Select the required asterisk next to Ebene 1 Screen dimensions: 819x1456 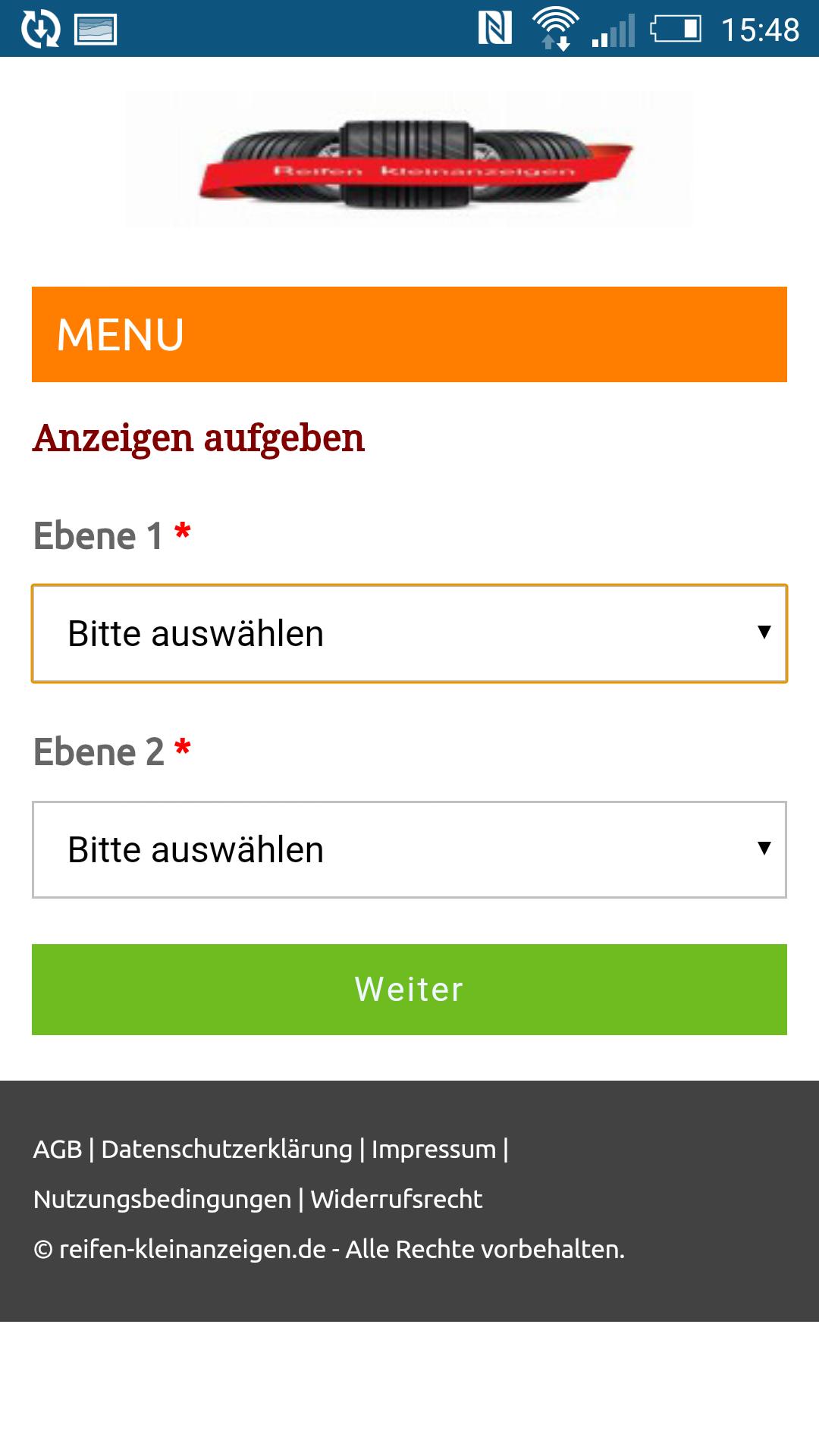coord(182,533)
